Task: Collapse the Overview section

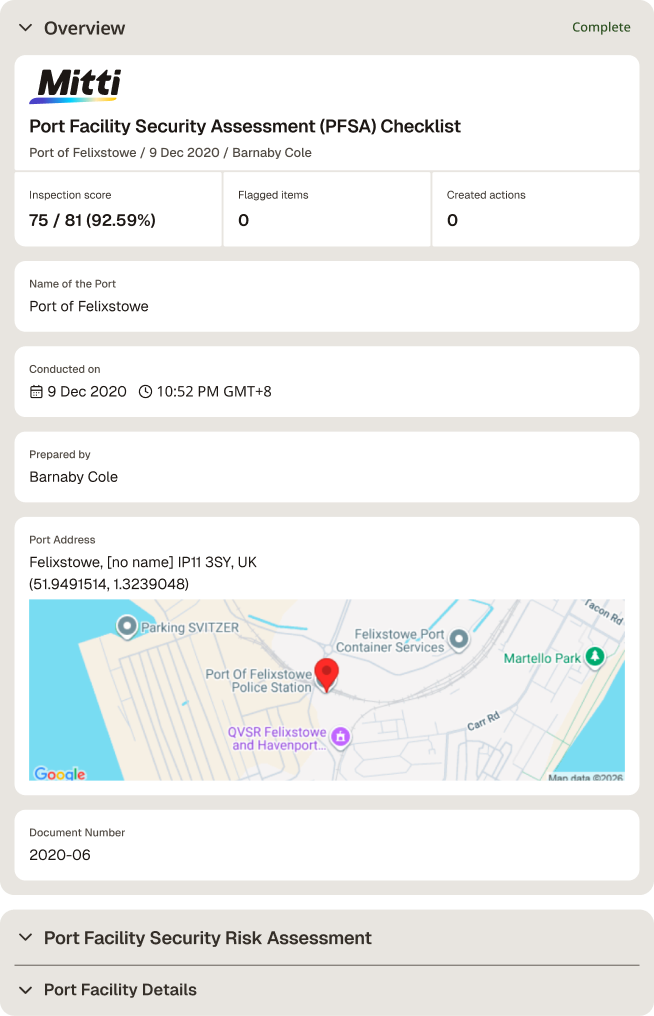Action: [x=26, y=28]
